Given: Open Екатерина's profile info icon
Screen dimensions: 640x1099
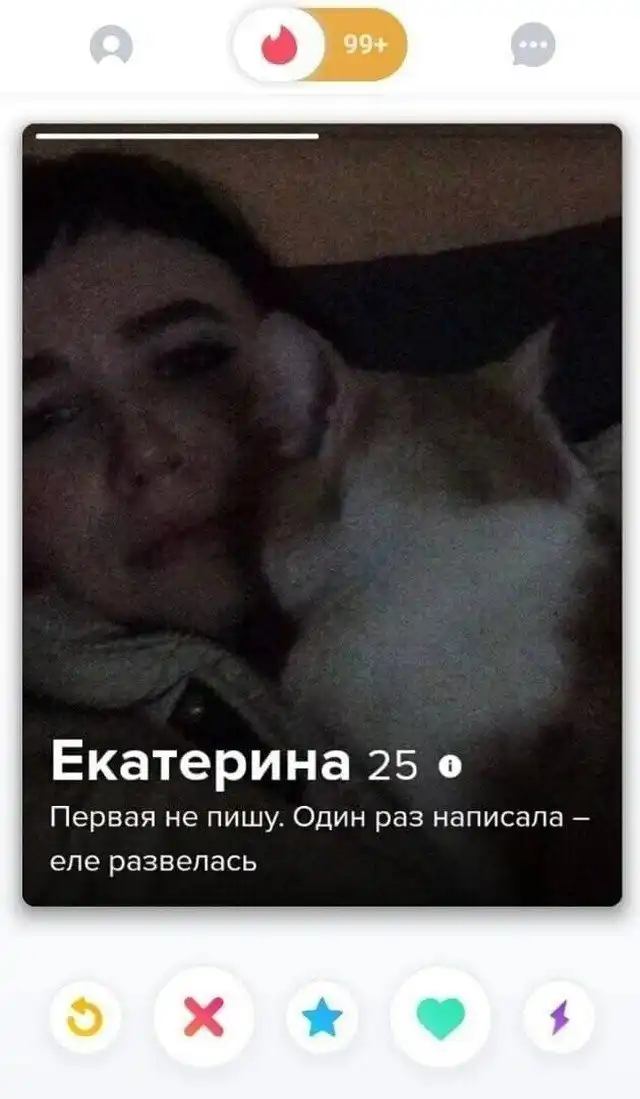Looking at the screenshot, I should (451, 767).
